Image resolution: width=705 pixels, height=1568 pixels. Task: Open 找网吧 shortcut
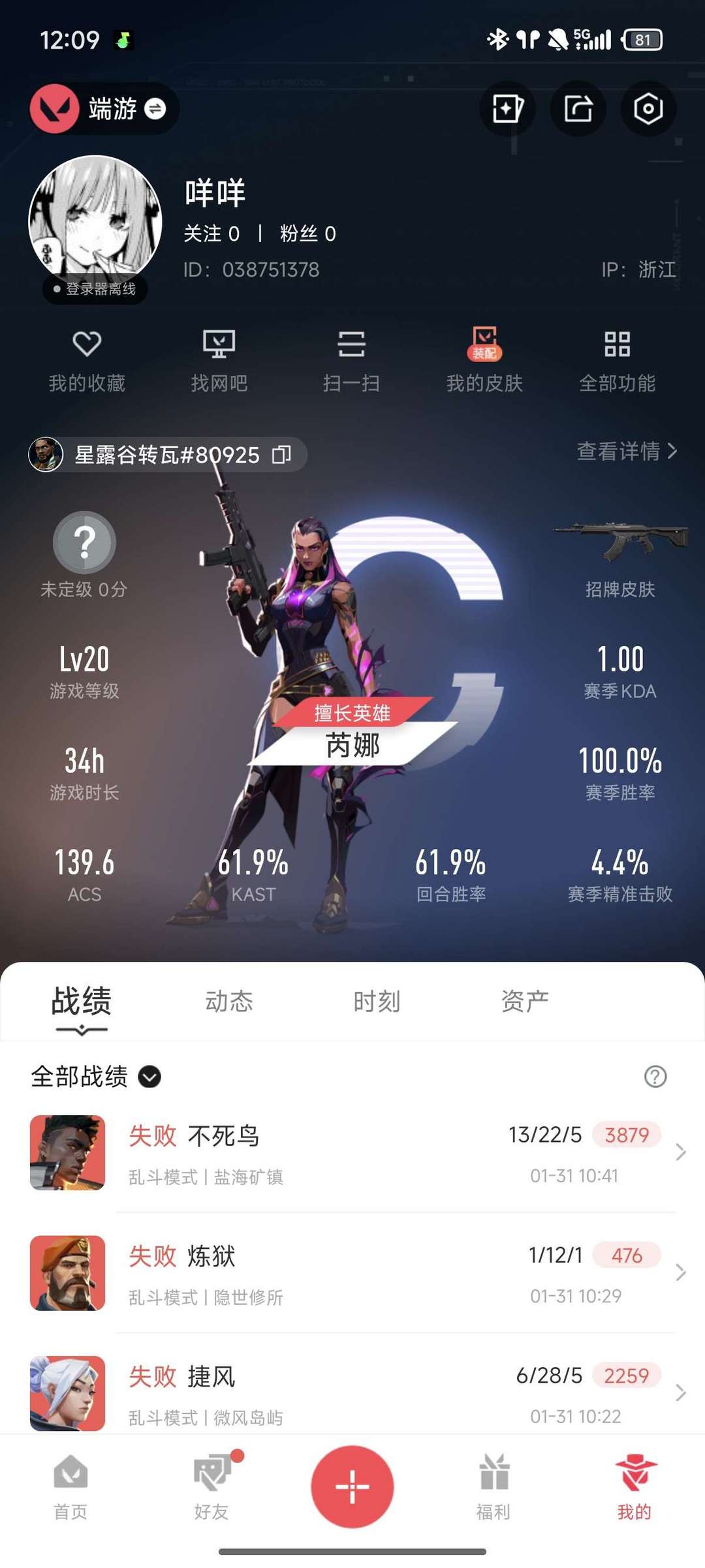[x=219, y=360]
